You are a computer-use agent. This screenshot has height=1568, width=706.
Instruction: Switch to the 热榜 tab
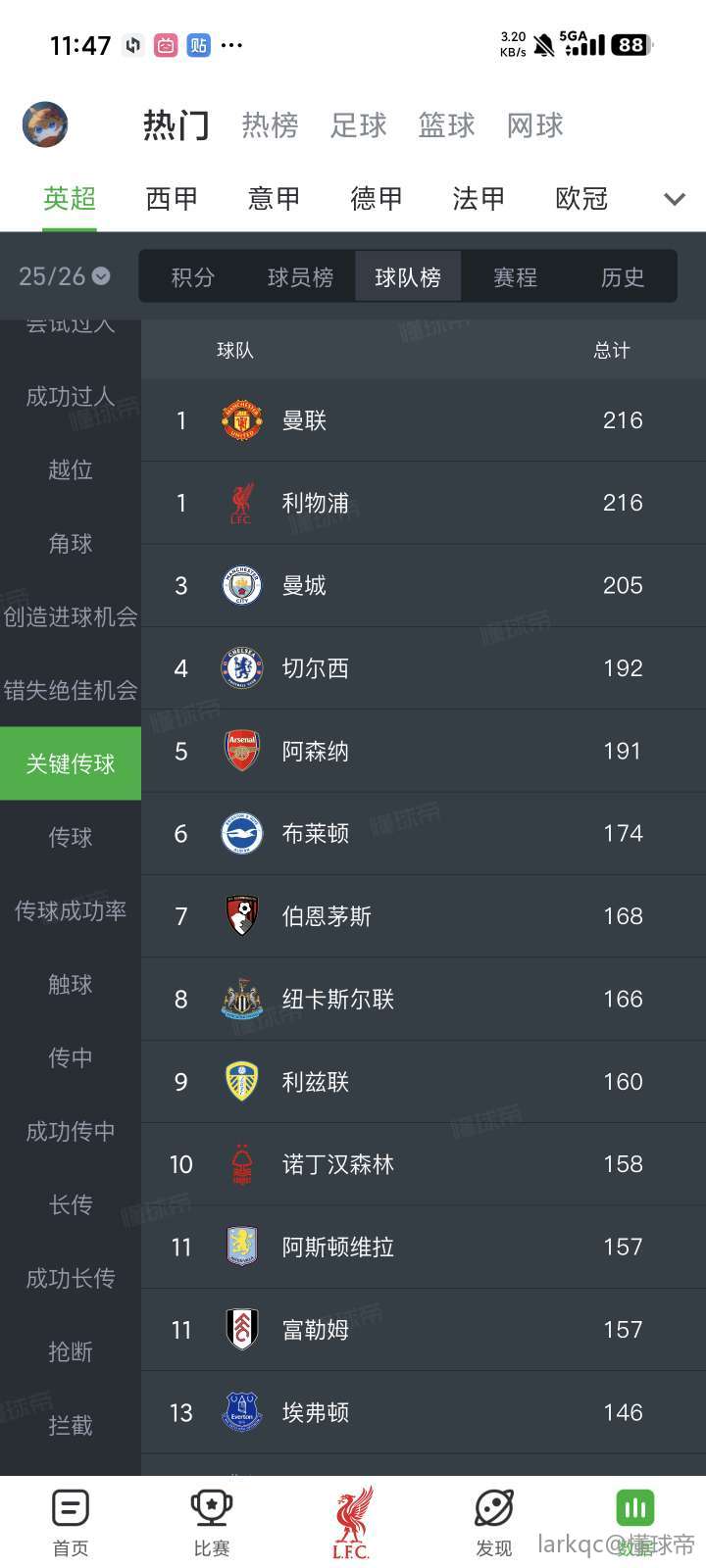(x=270, y=125)
